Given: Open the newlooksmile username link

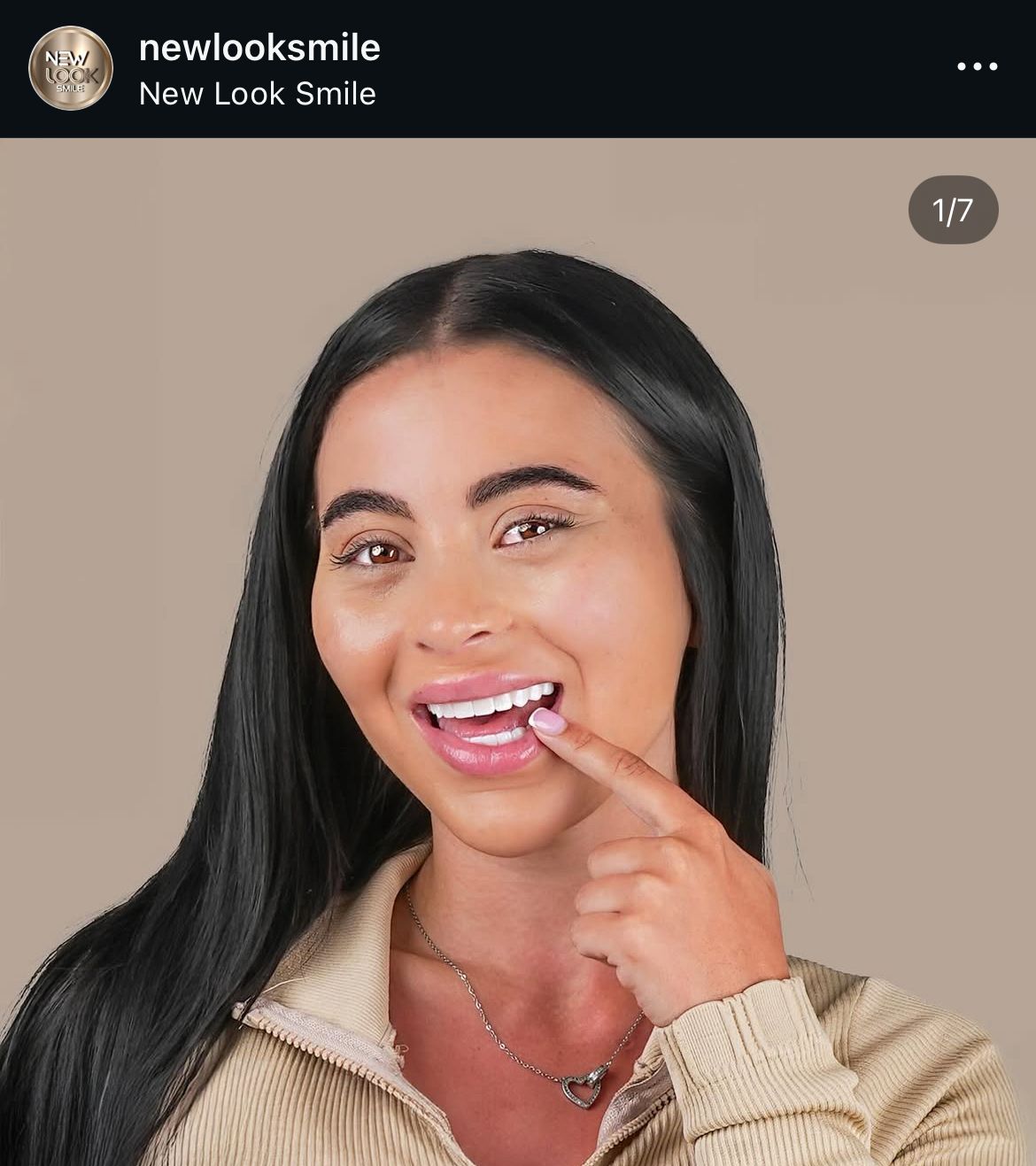Looking at the screenshot, I should click(x=259, y=48).
